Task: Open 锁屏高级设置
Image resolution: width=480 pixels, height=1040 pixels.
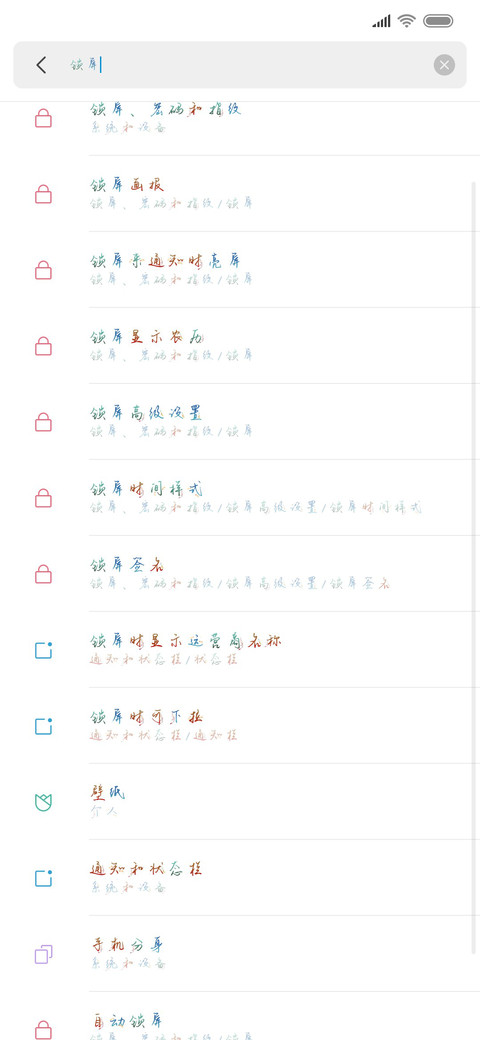Action: pyautogui.click(x=240, y=422)
